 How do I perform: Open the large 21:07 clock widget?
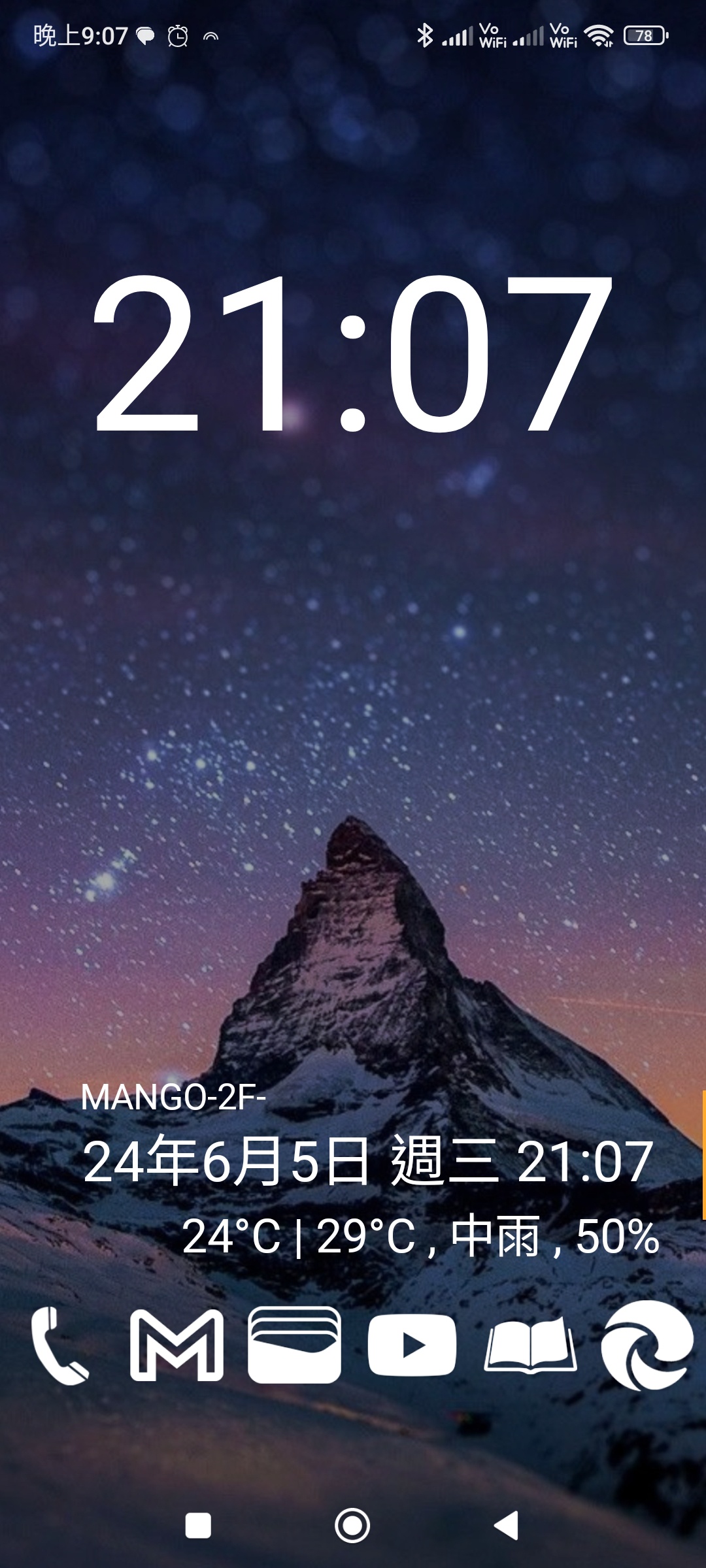353,353
